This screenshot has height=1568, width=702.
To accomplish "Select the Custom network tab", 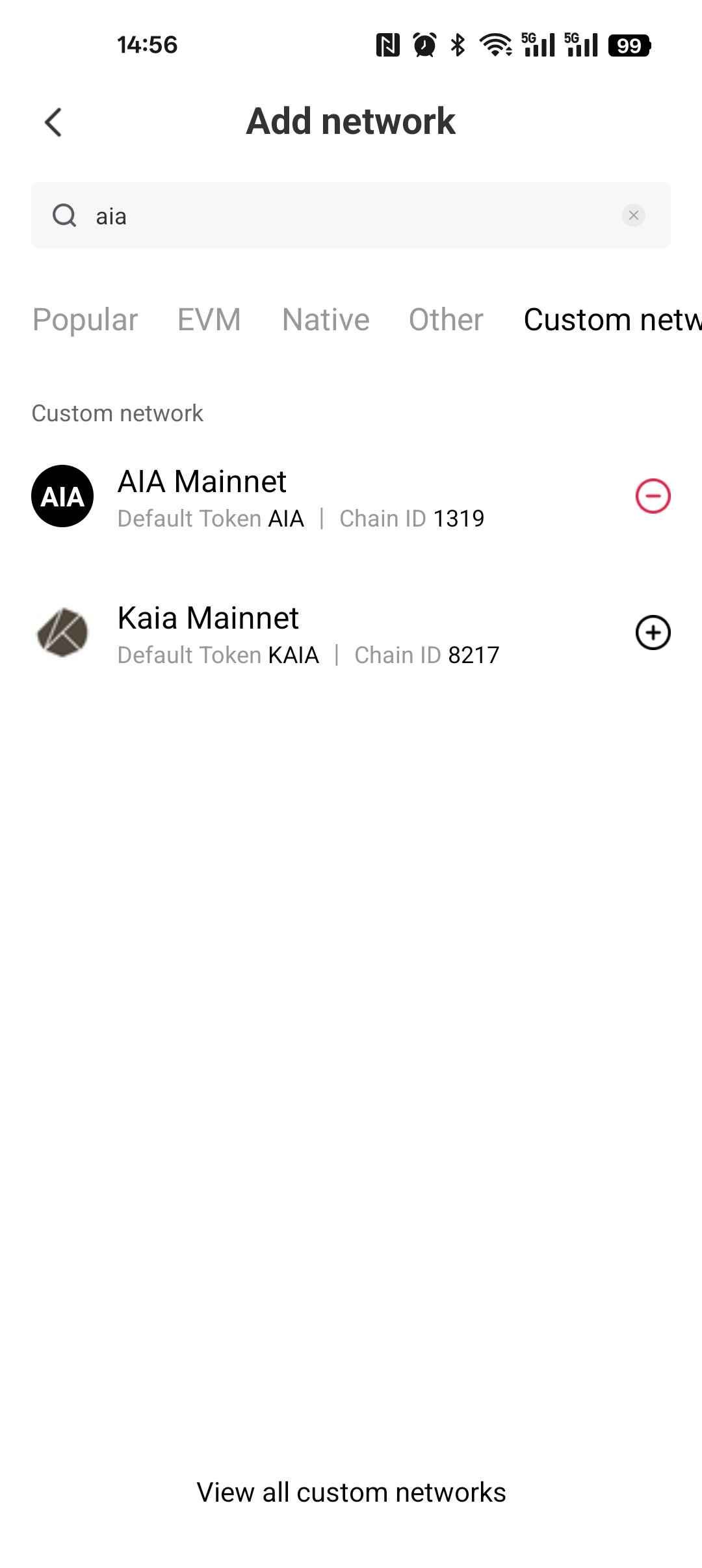I will click(x=611, y=320).
